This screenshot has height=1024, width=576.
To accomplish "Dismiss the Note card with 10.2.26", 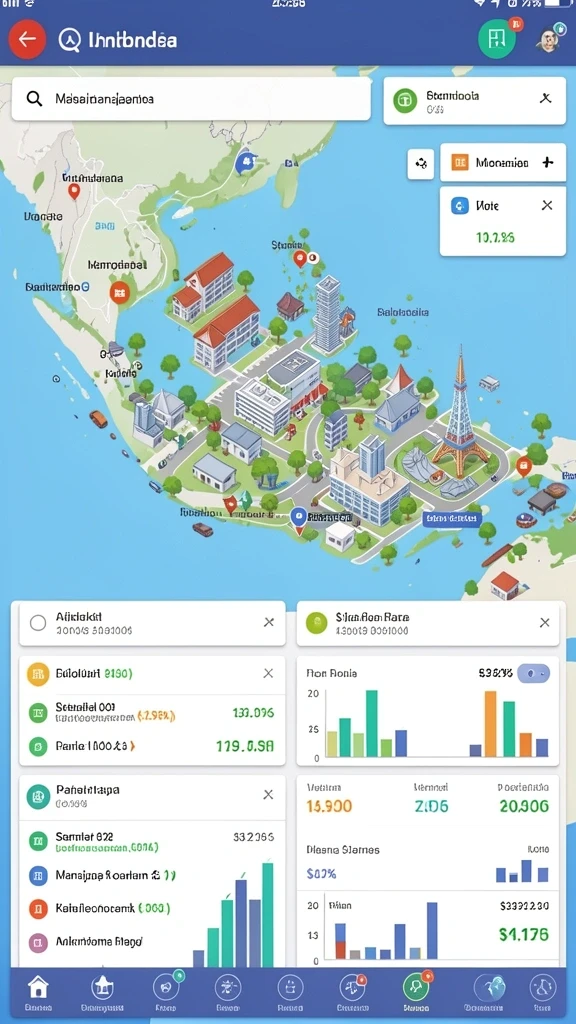I will tap(547, 206).
